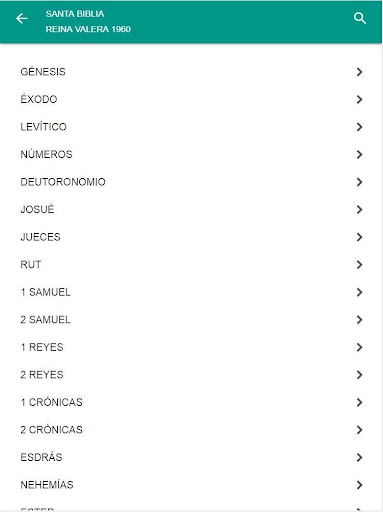
Task: Open JUECES
Action: click(191, 237)
